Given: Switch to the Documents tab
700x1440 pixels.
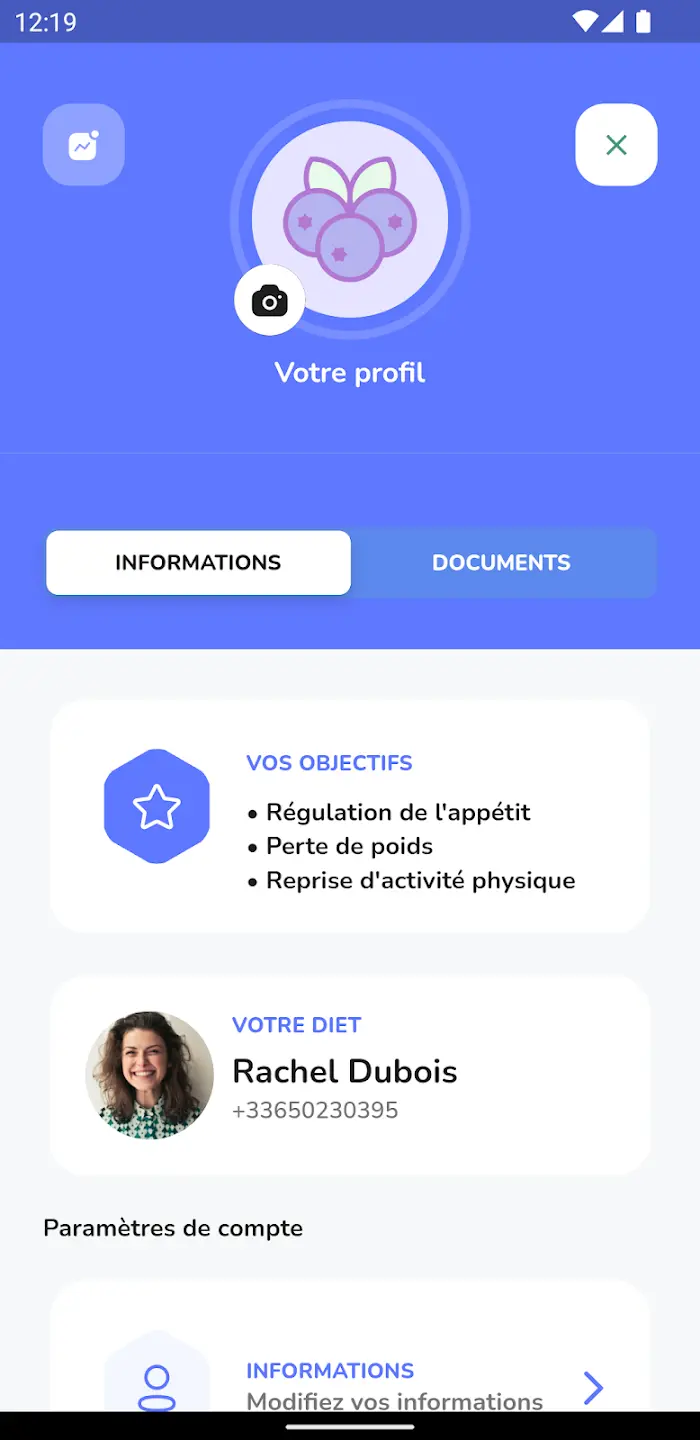Looking at the screenshot, I should click(502, 563).
